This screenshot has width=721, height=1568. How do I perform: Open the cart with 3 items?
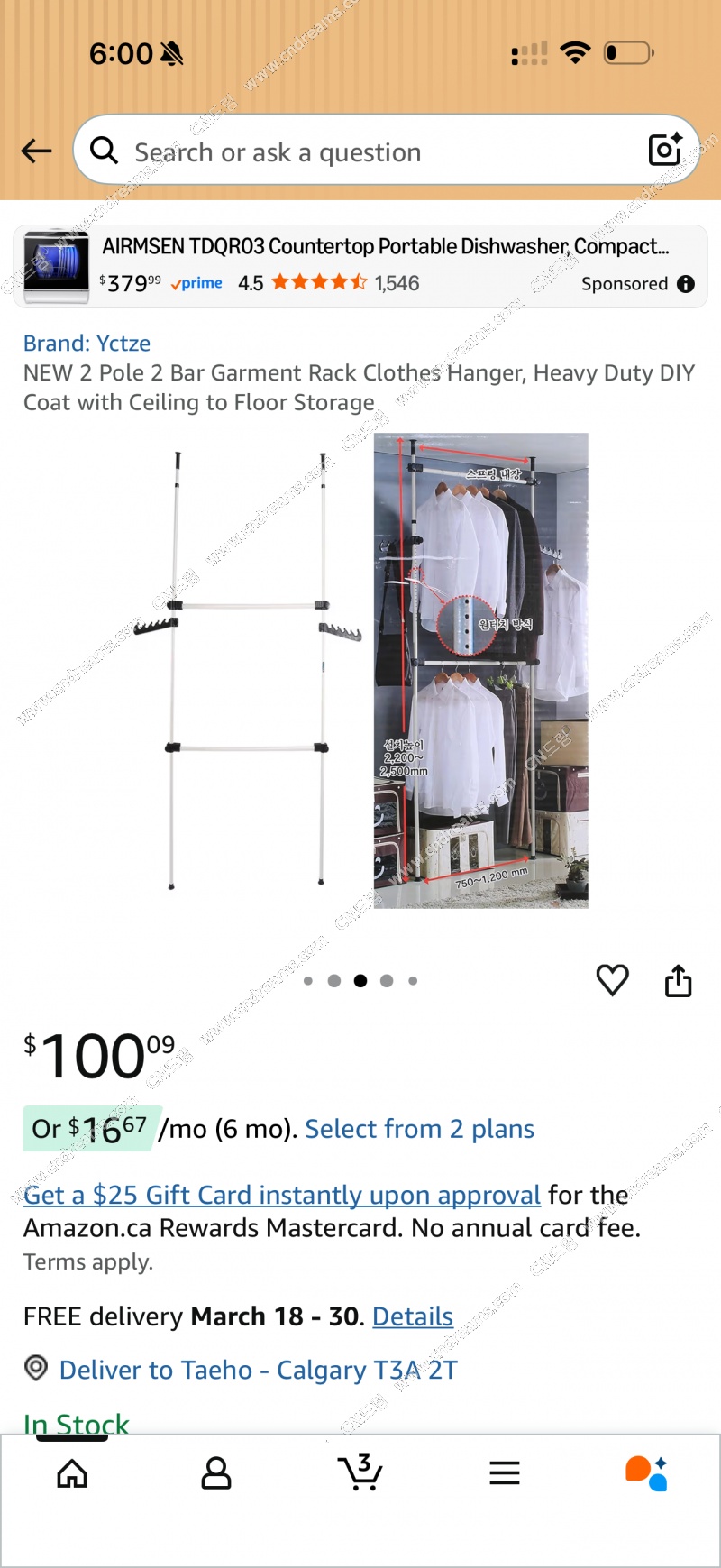[x=360, y=1473]
